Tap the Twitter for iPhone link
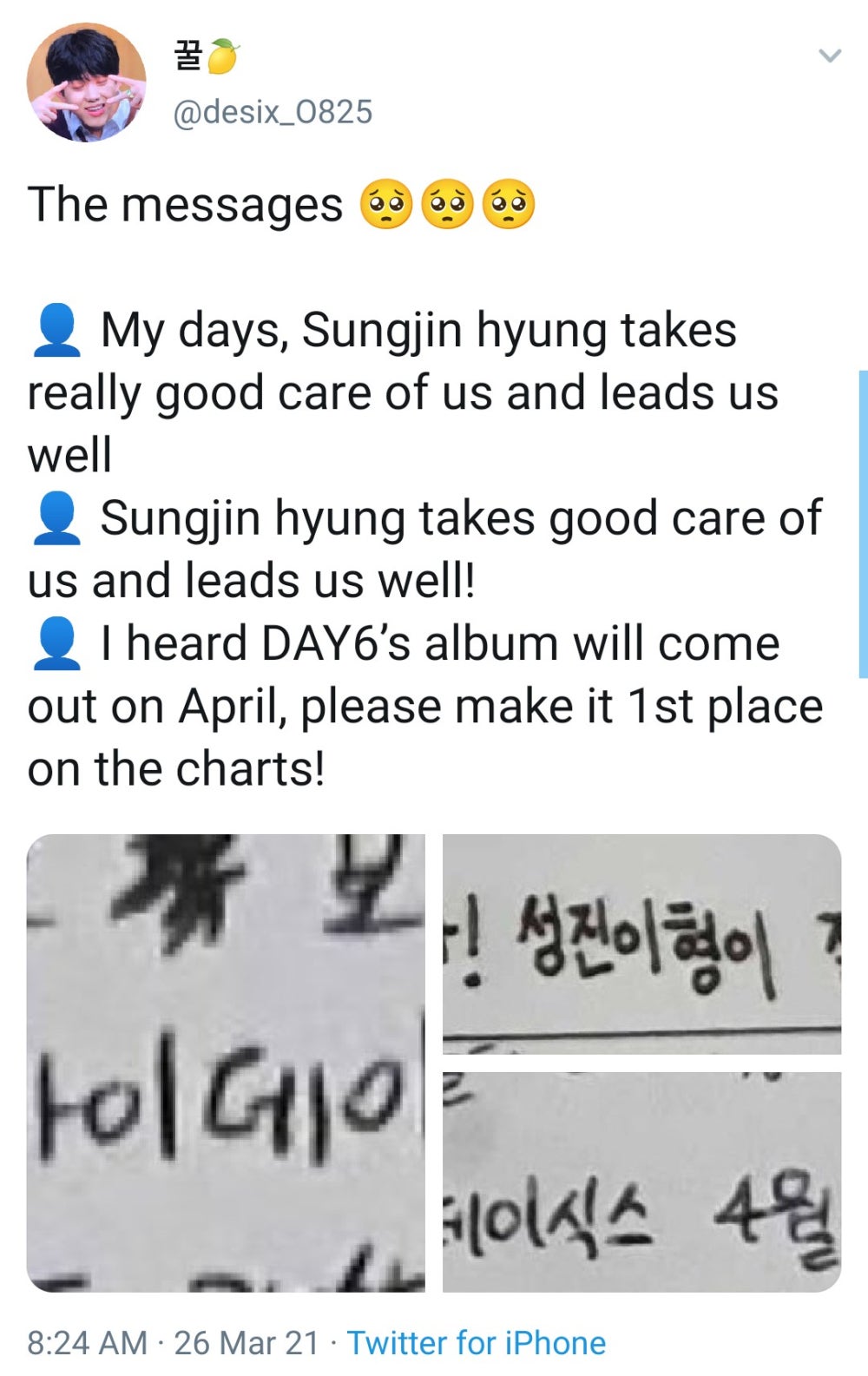Image resolution: width=868 pixels, height=1376 pixels. 476,1342
